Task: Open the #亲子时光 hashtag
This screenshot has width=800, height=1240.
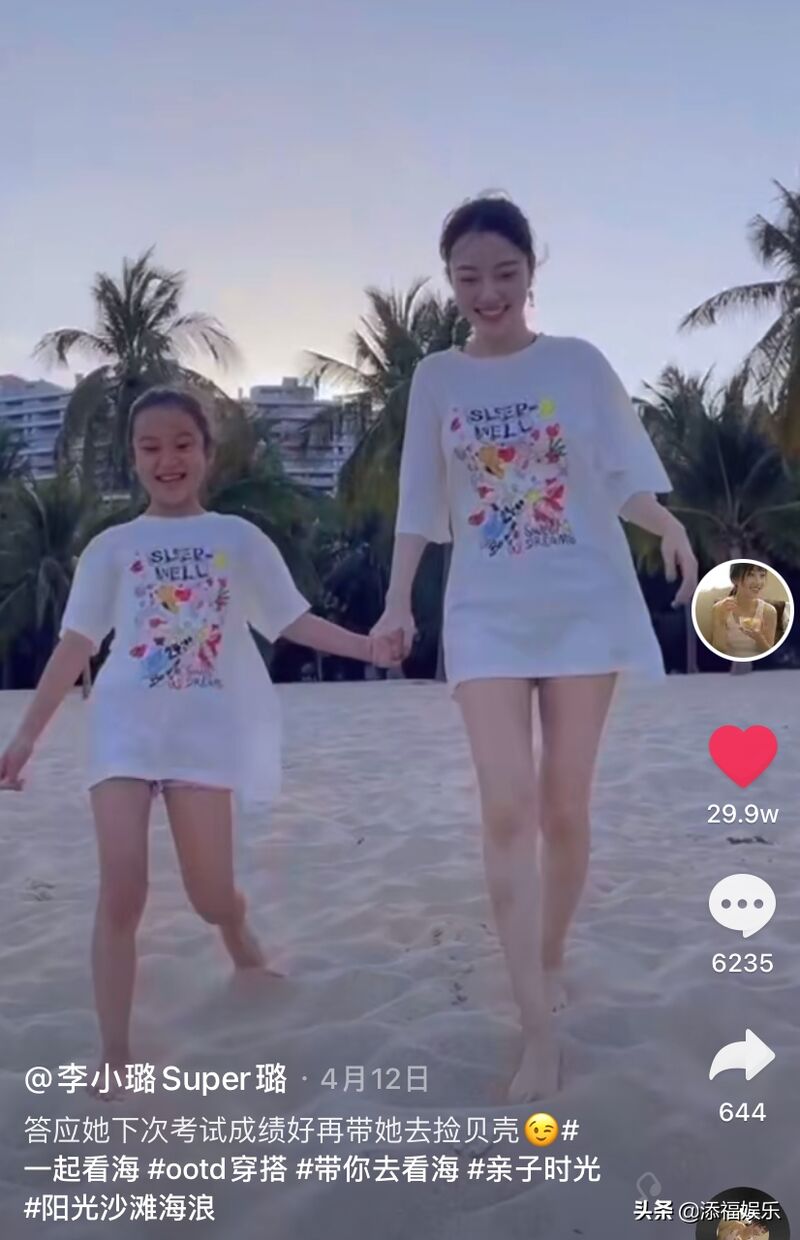Action: [534, 1169]
